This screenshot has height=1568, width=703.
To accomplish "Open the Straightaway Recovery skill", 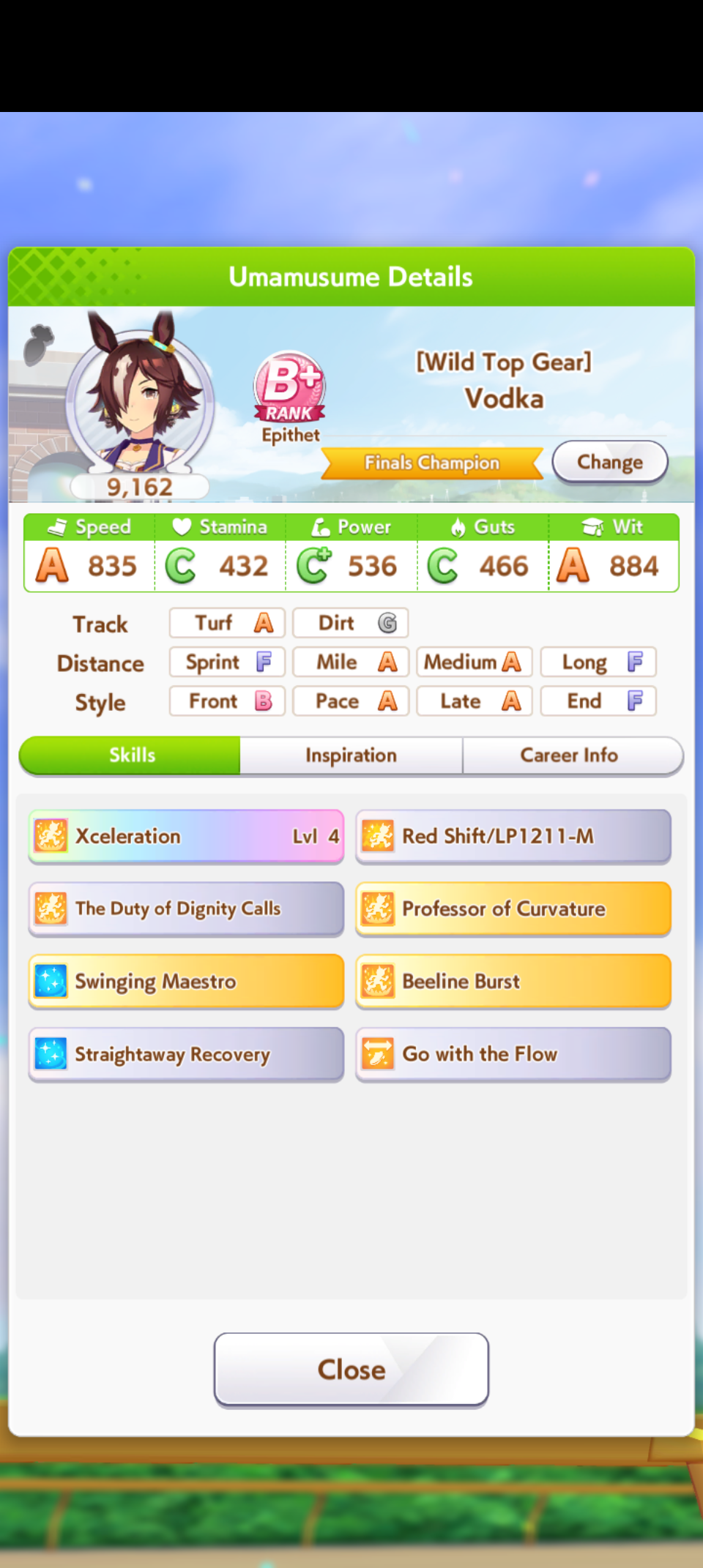I will (x=186, y=1054).
